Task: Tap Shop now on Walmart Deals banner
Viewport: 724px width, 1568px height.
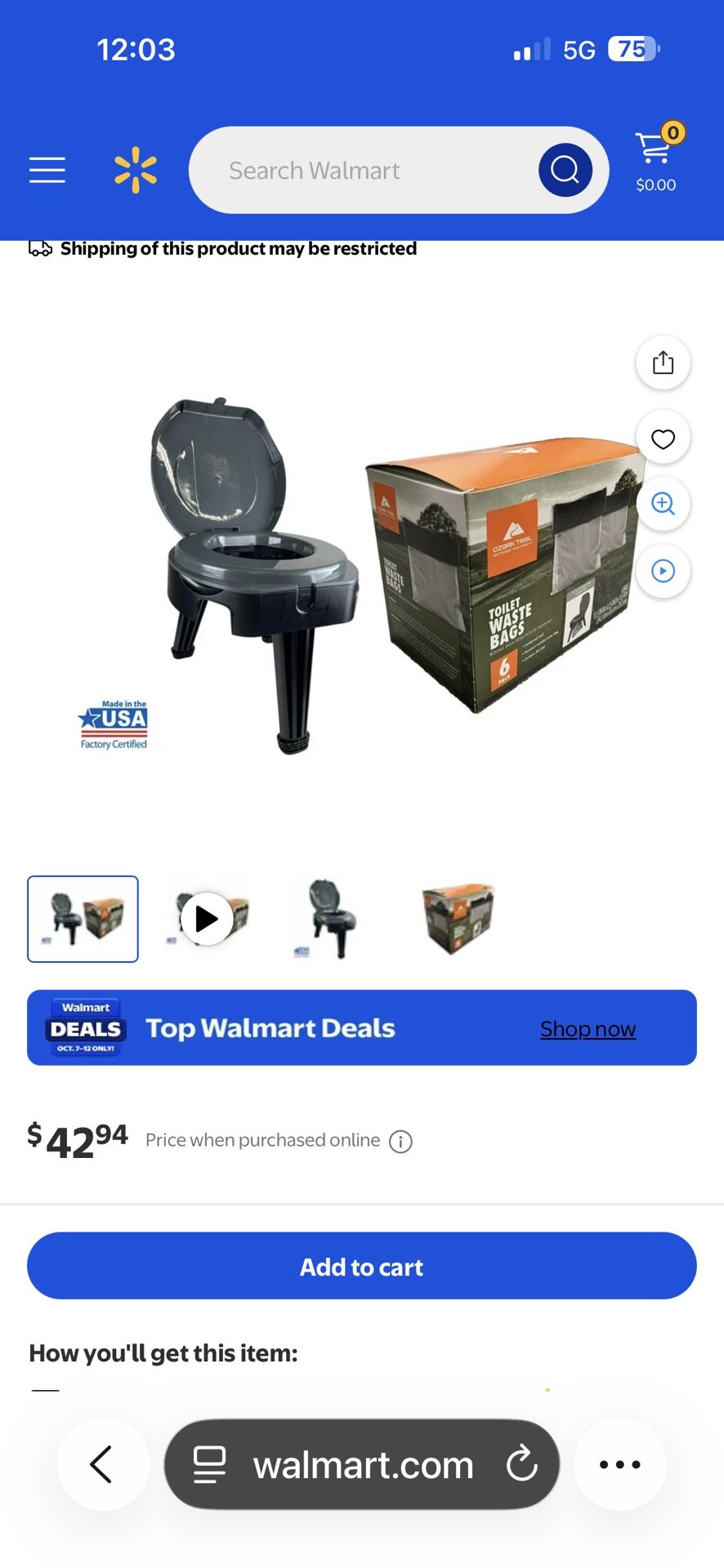Action: [588, 1029]
